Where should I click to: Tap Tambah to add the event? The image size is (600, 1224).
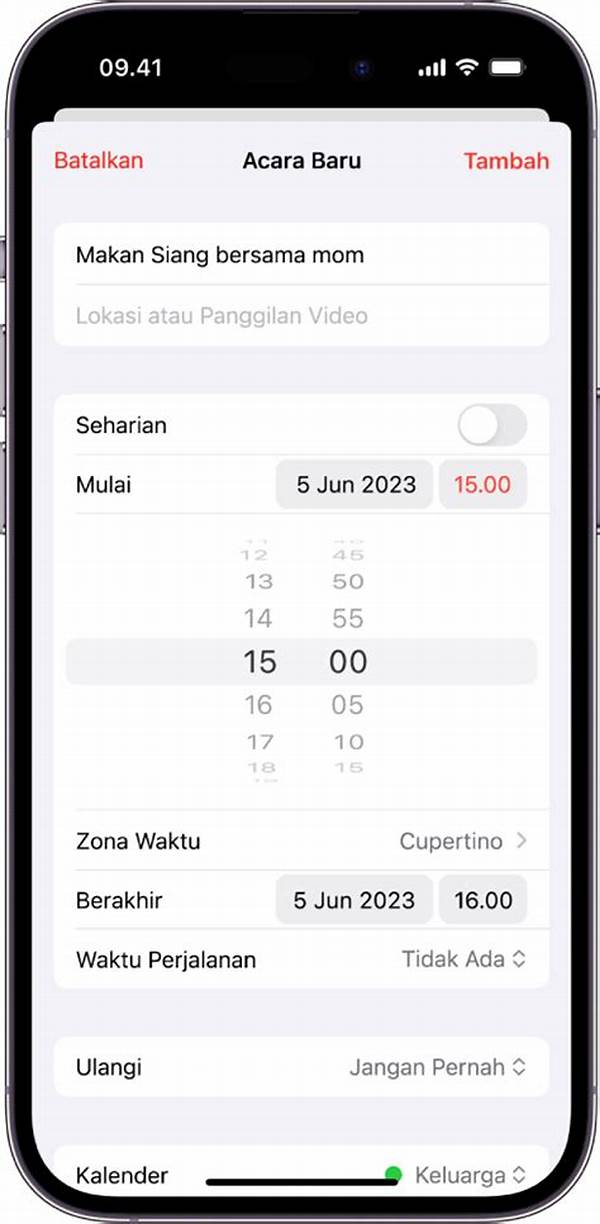[x=506, y=161]
